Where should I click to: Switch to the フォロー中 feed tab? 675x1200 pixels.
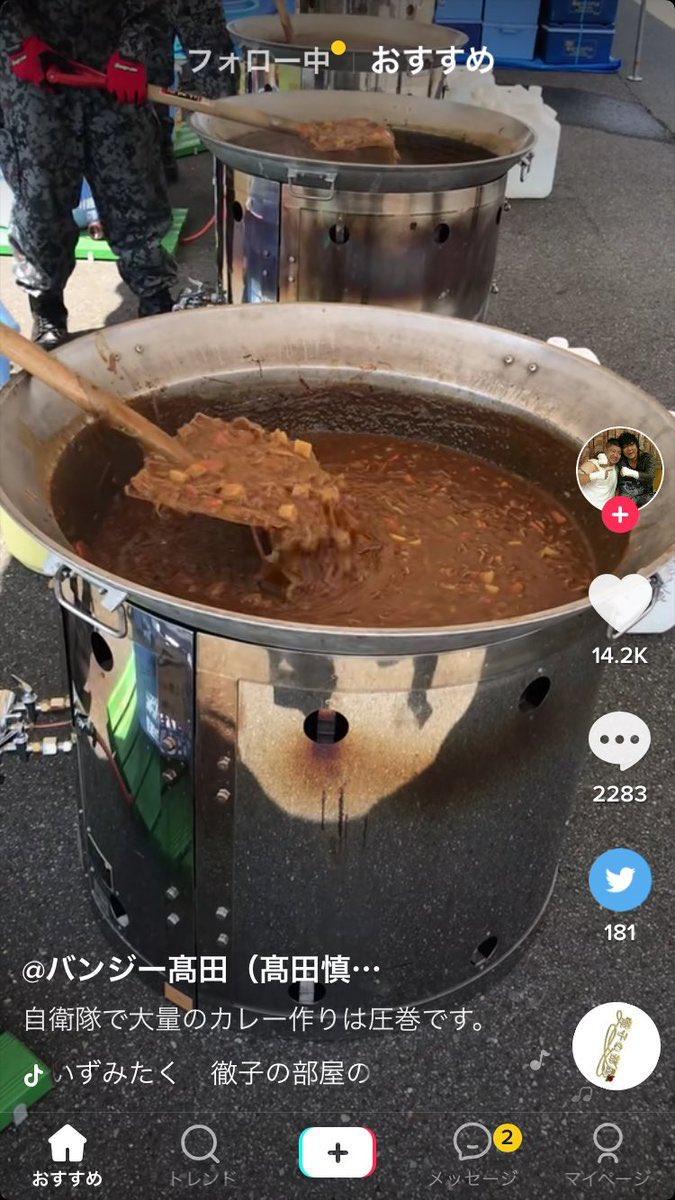(258, 60)
